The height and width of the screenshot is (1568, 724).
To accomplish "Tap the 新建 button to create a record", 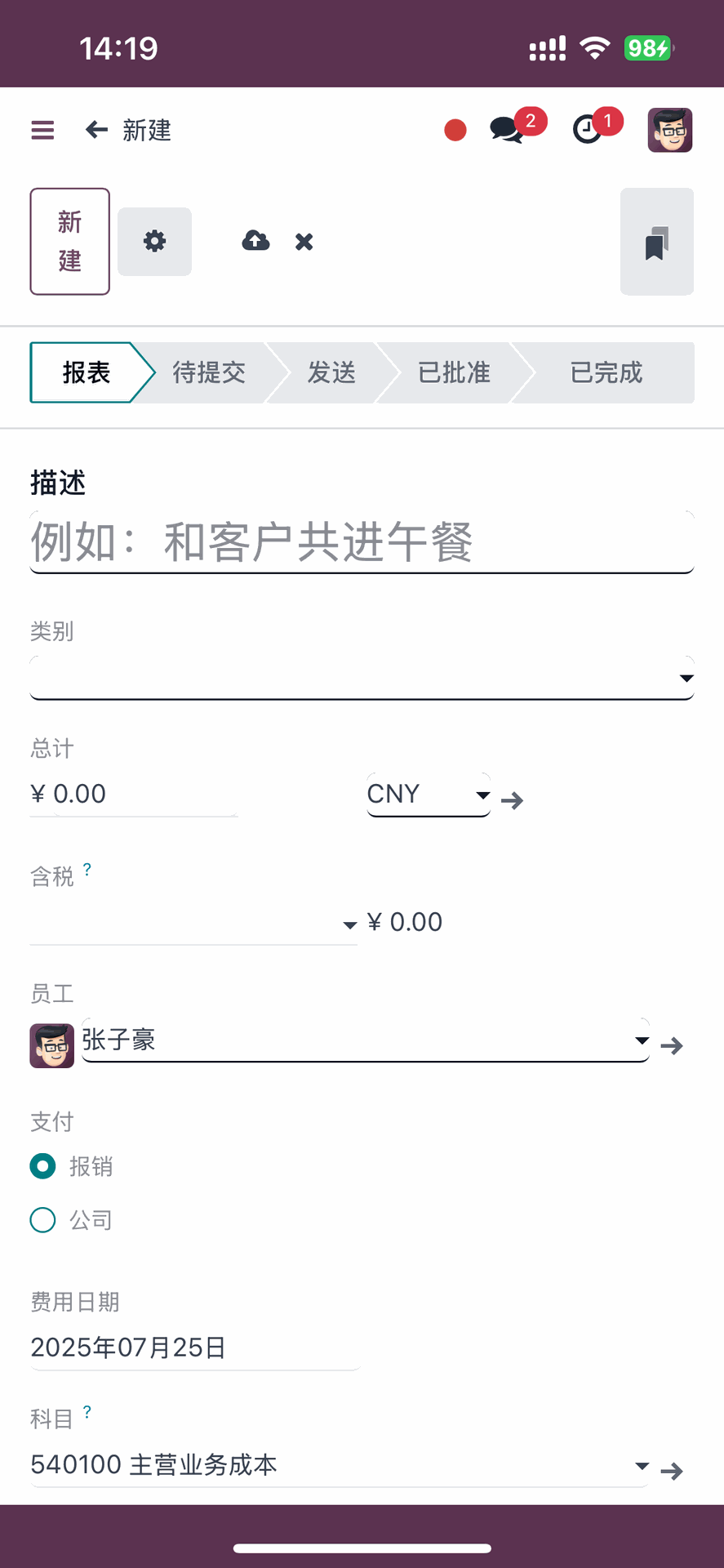I will pyautogui.click(x=70, y=241).
